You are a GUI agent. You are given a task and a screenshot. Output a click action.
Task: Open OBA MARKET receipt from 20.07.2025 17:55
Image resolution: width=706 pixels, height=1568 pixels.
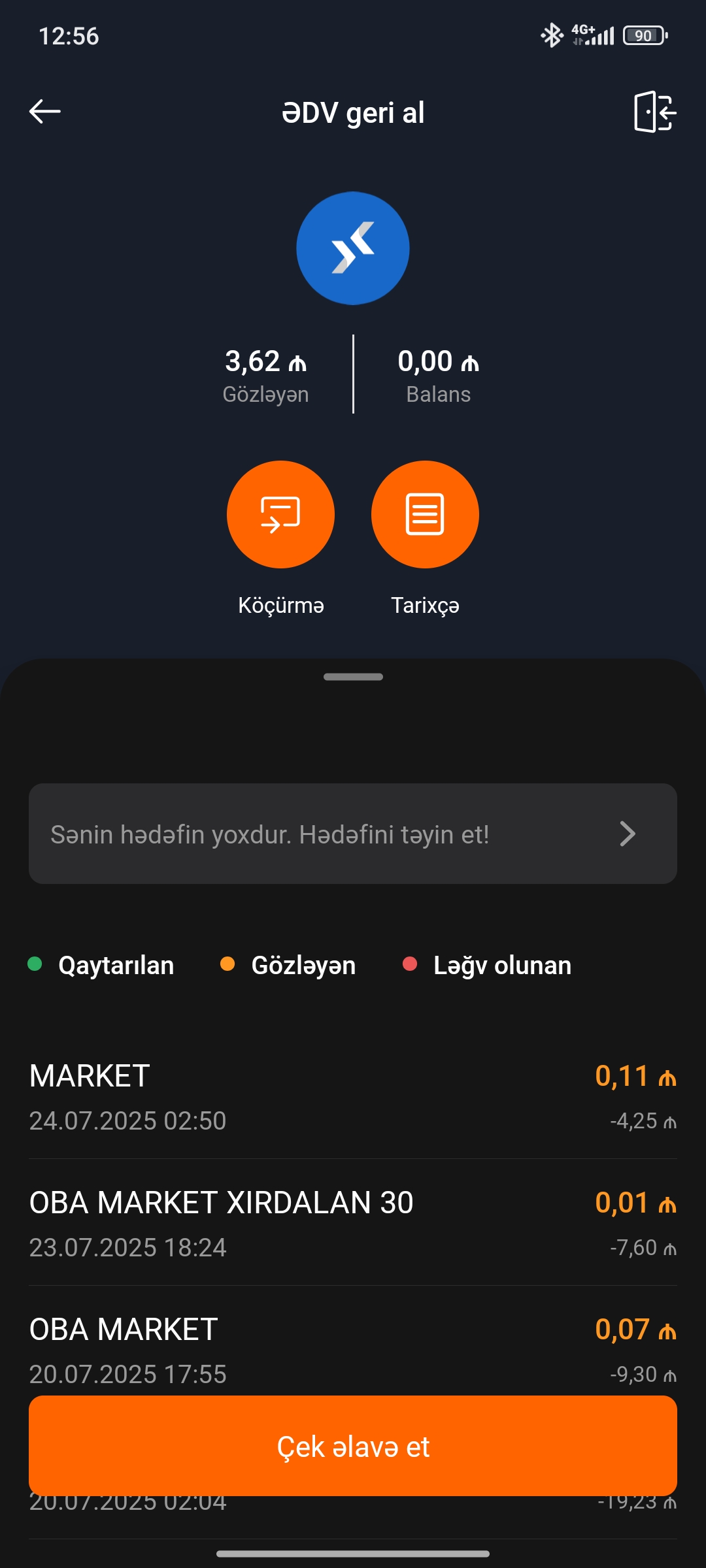coord(353,1346)
